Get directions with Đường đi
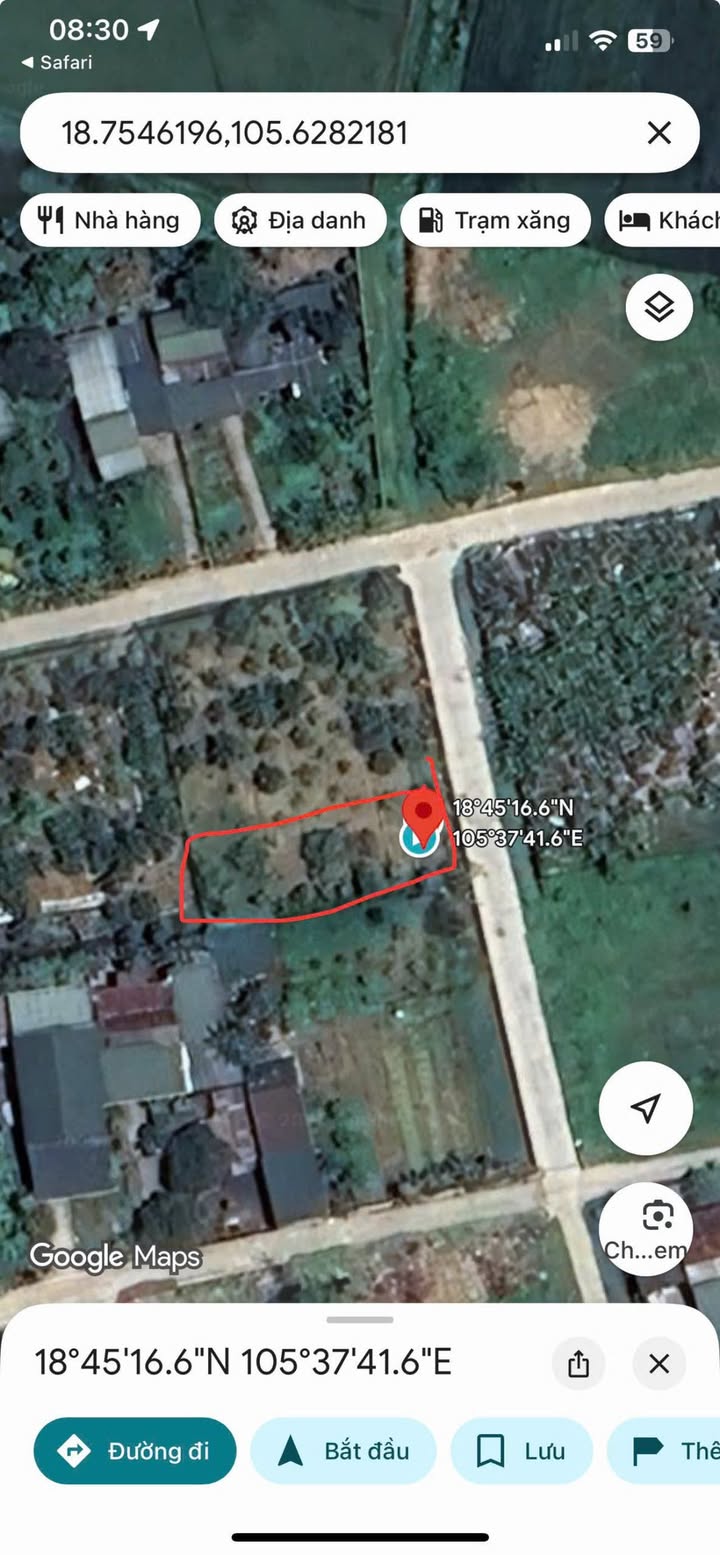The height and width of the screenshot is (1555, 720). tap(135, 1451)
